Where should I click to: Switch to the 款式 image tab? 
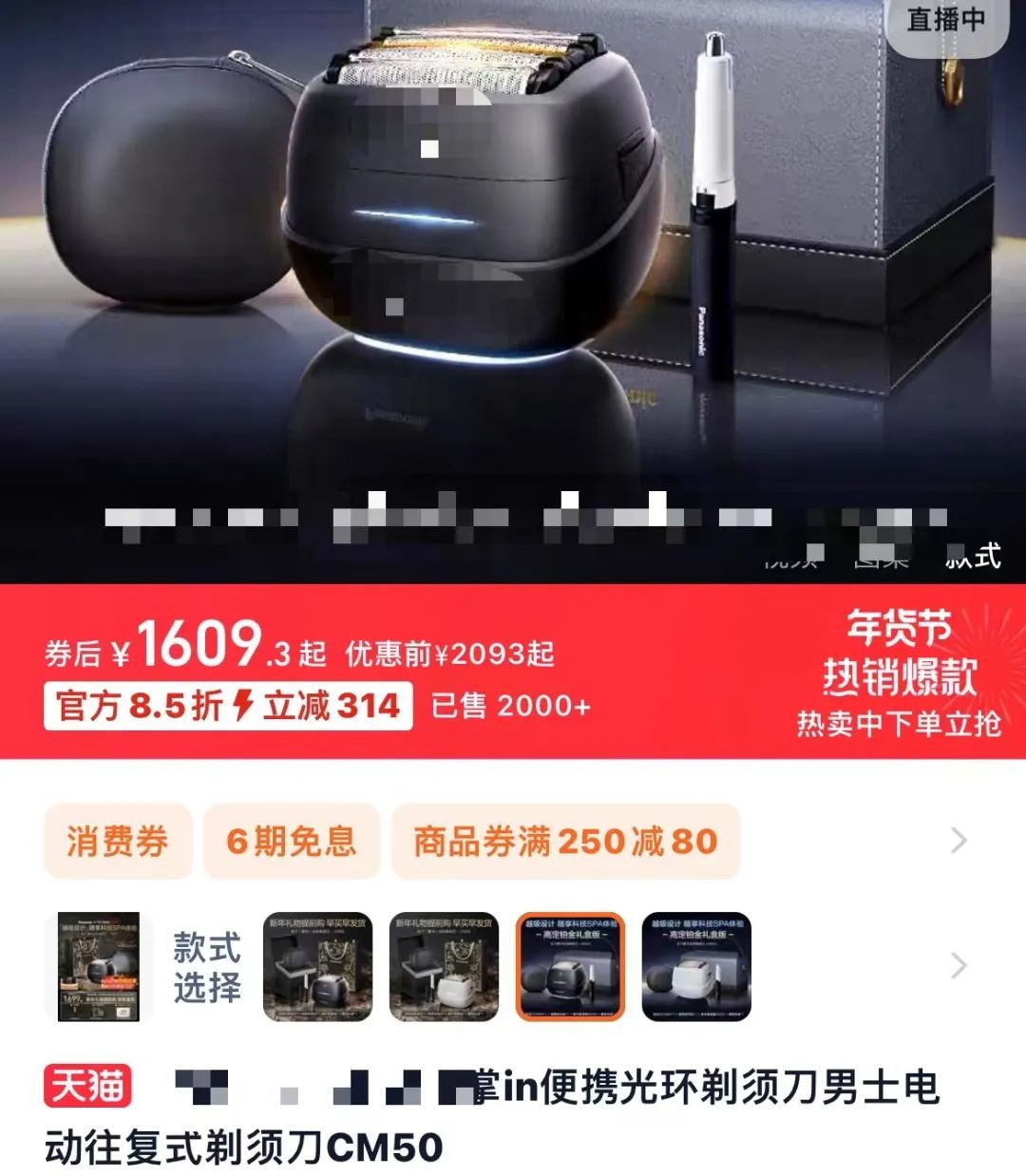pyautogui.click(x=973, y=555)
